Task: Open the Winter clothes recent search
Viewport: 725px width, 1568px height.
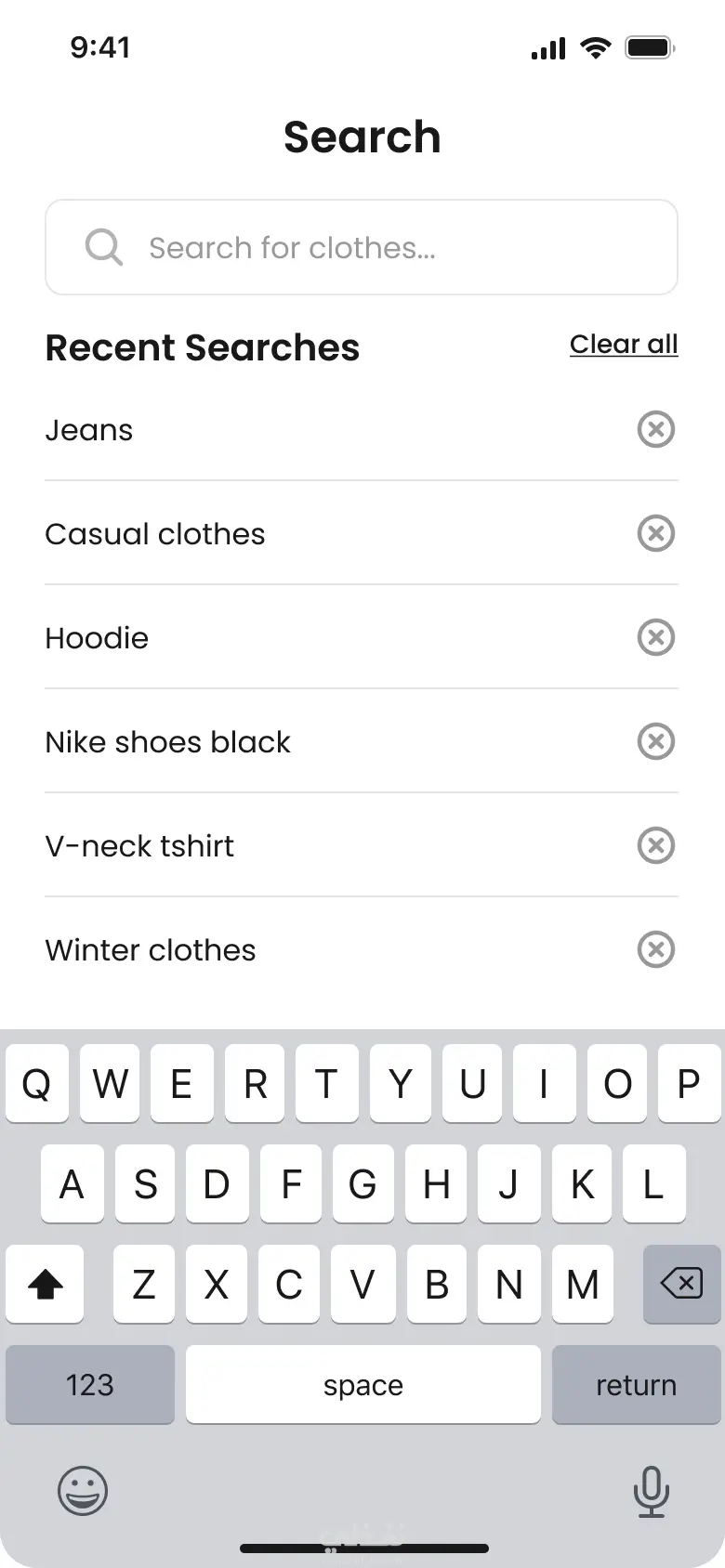Action: tap(150, 950)
